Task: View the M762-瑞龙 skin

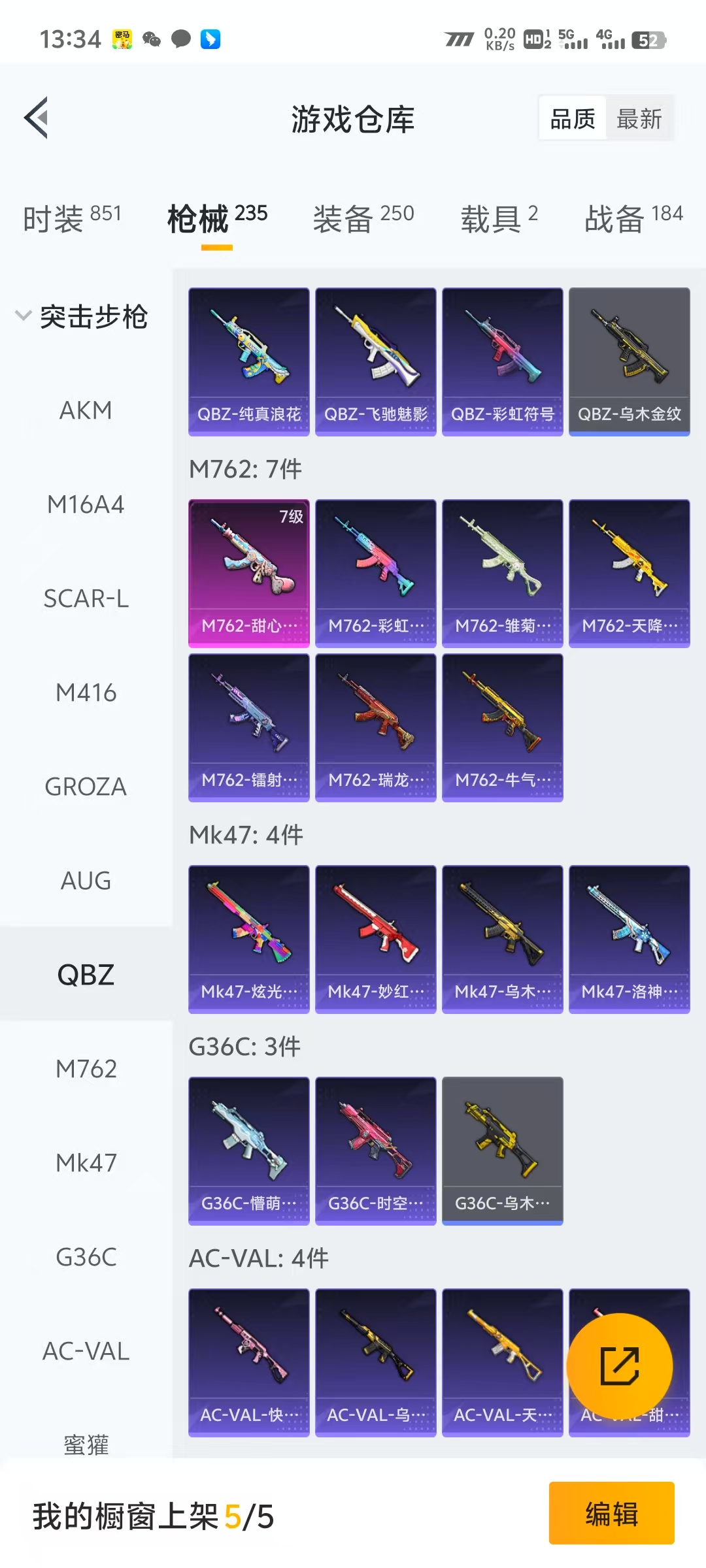Action: point(375,727)
